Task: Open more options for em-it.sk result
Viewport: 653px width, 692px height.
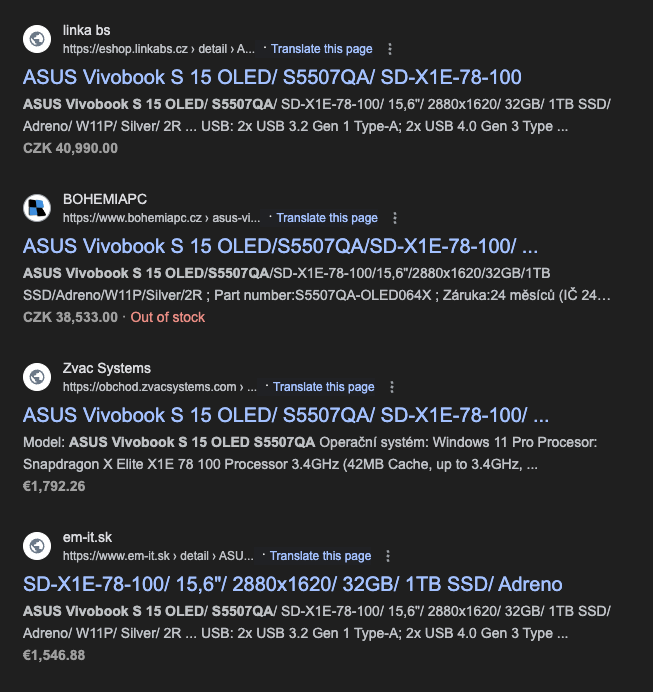Action: click(389, 555)
